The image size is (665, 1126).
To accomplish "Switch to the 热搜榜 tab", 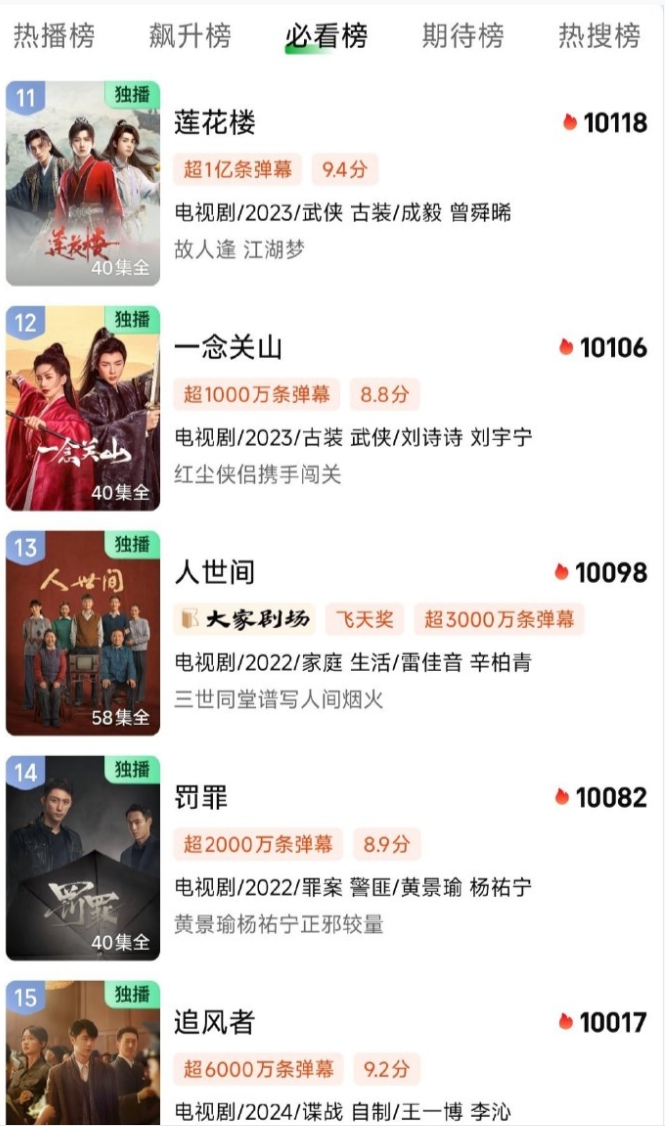I will [598, 37].
